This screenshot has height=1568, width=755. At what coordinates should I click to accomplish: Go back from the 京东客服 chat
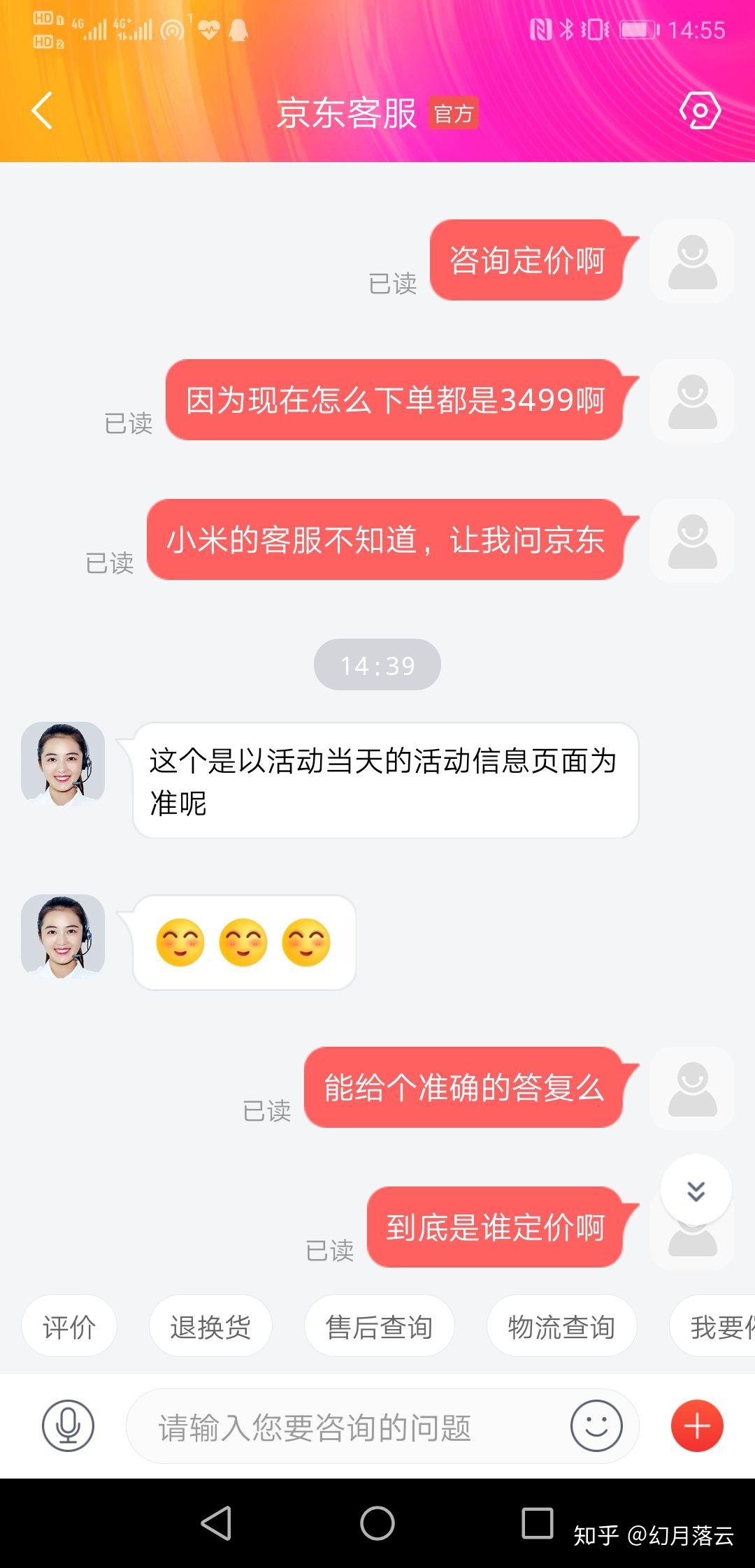tap(43, 111)
